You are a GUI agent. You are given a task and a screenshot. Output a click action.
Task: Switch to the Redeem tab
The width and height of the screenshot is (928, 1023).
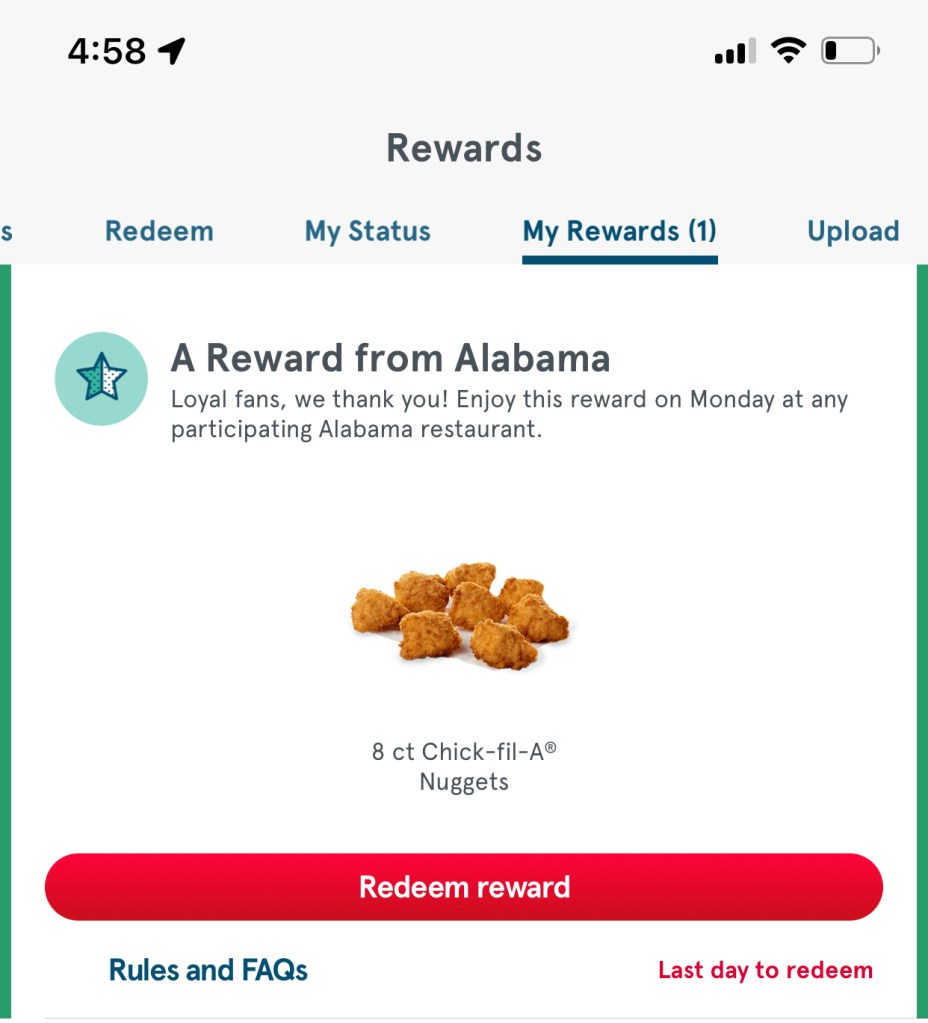coord(159,231)
